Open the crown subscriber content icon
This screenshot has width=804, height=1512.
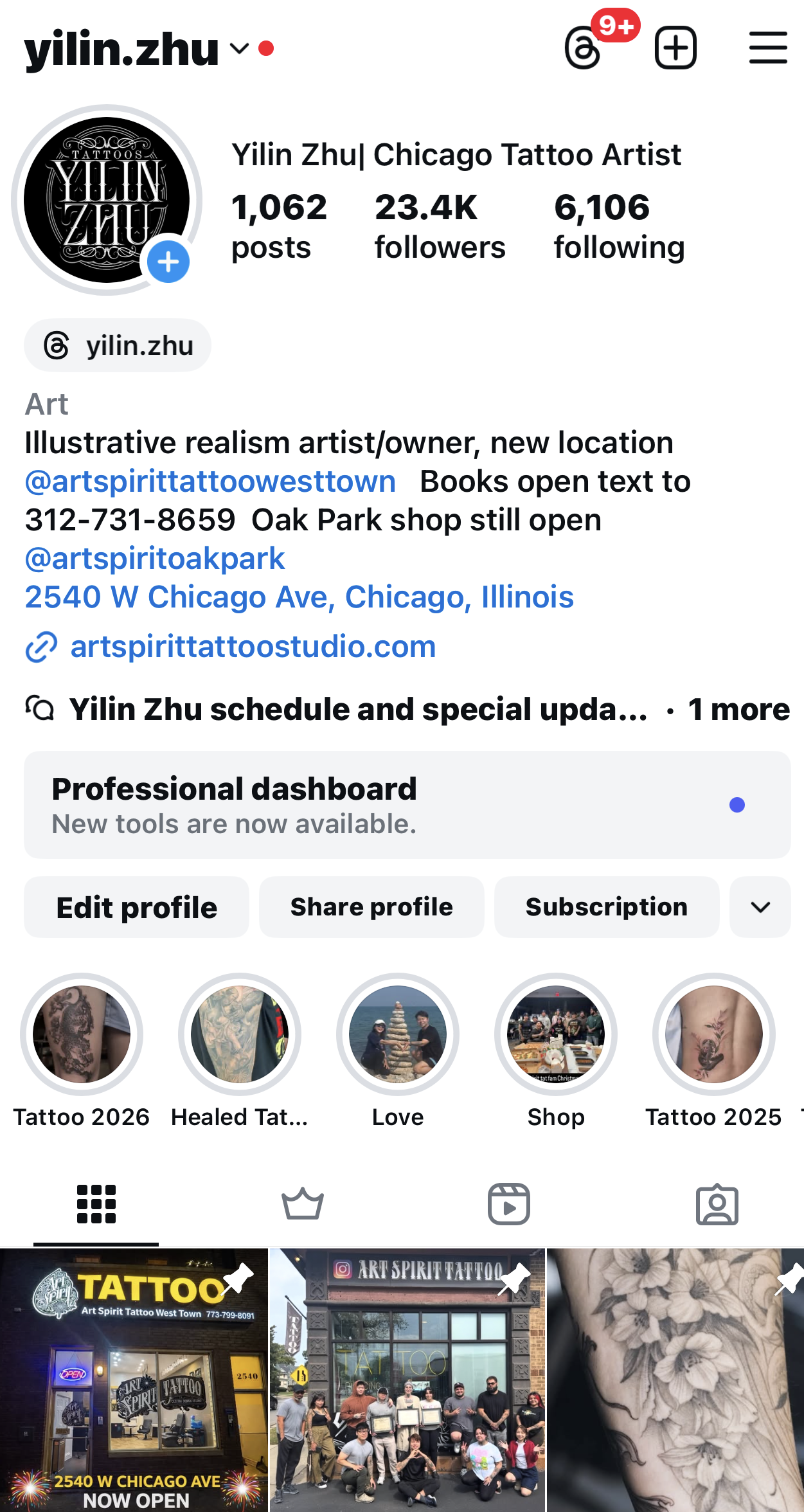(302, 1203)
